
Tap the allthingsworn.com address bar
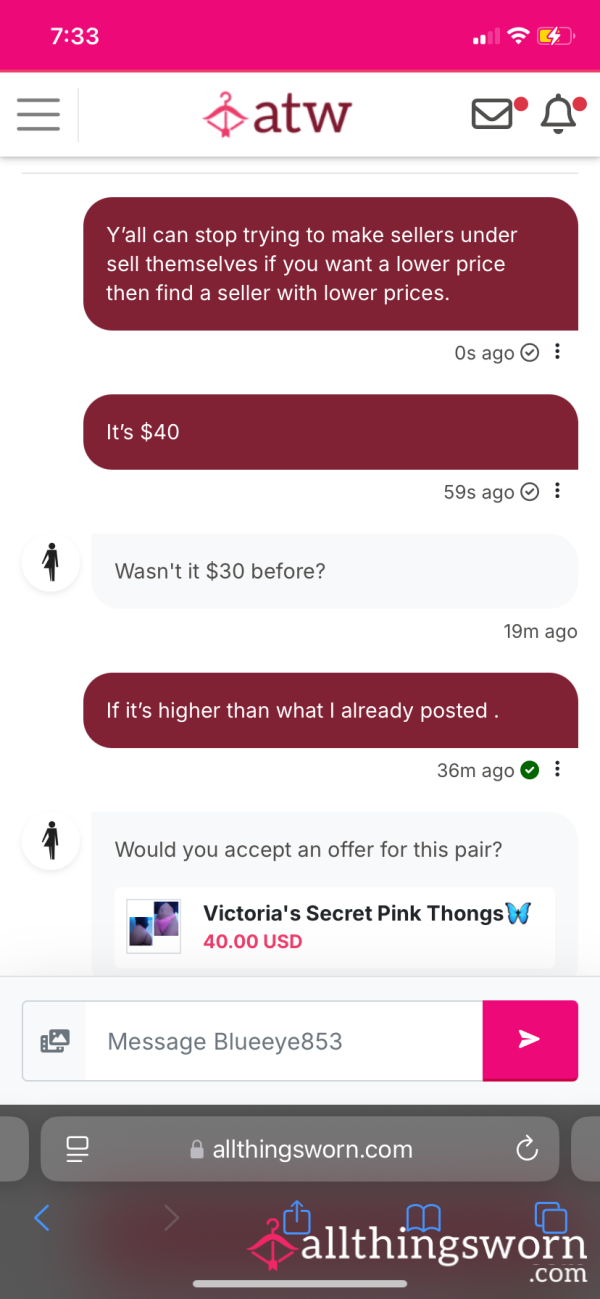(300, 1149)
